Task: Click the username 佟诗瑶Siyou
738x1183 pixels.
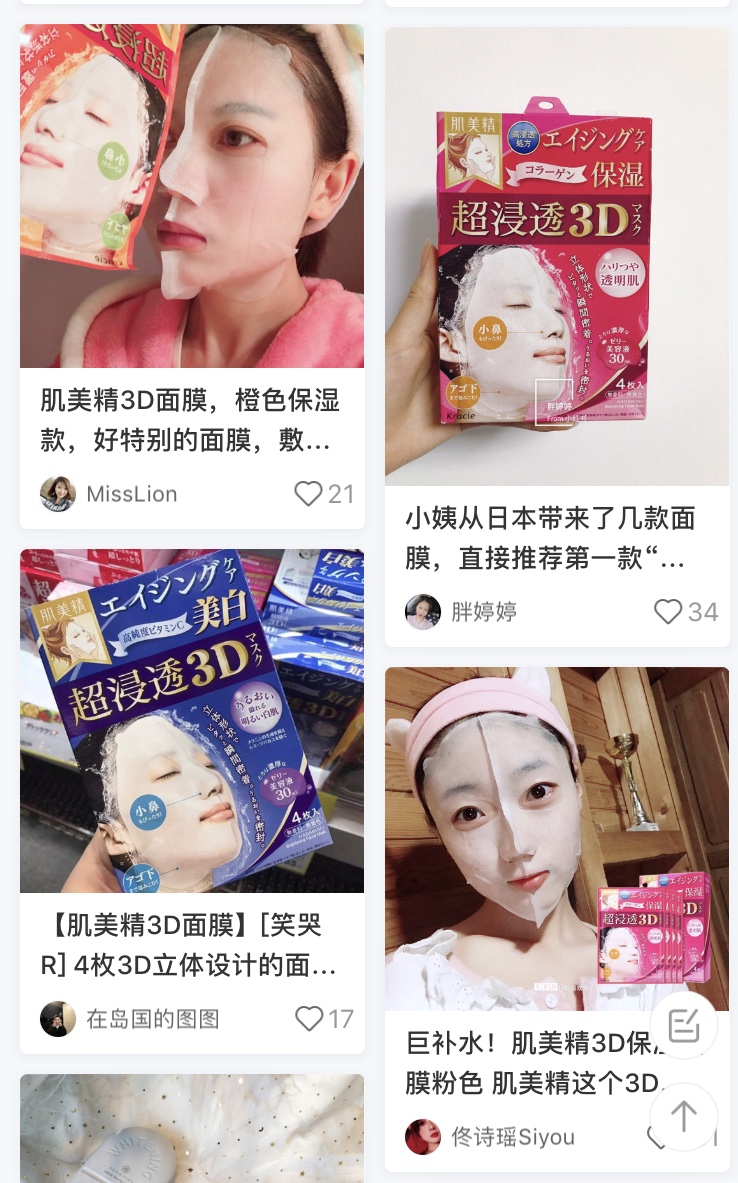Action: point(513,1136)
